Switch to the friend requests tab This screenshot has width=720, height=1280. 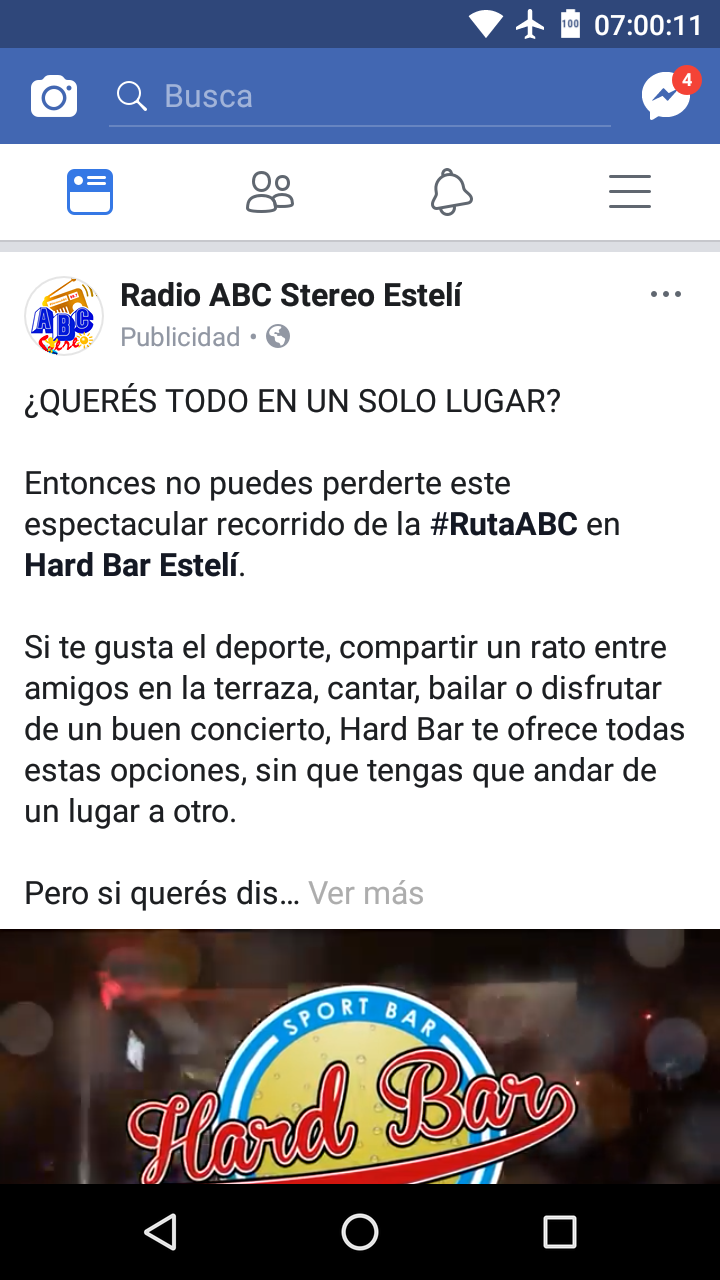(270, 192)
